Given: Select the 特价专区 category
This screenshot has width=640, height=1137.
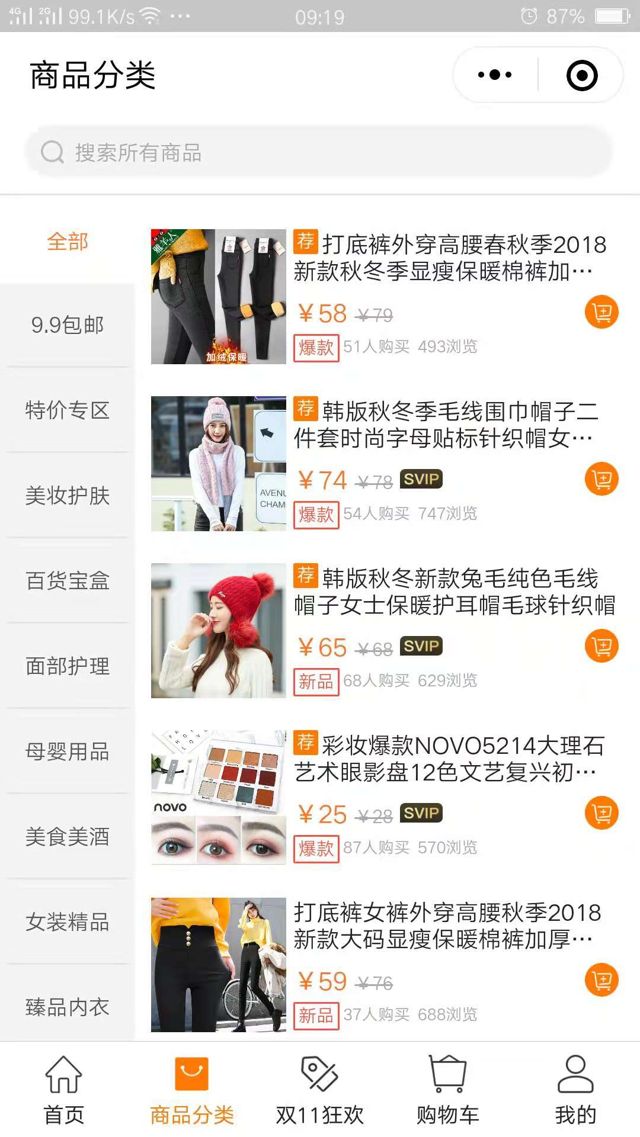Looking at the screenshot, I should (x=67, y=410).
